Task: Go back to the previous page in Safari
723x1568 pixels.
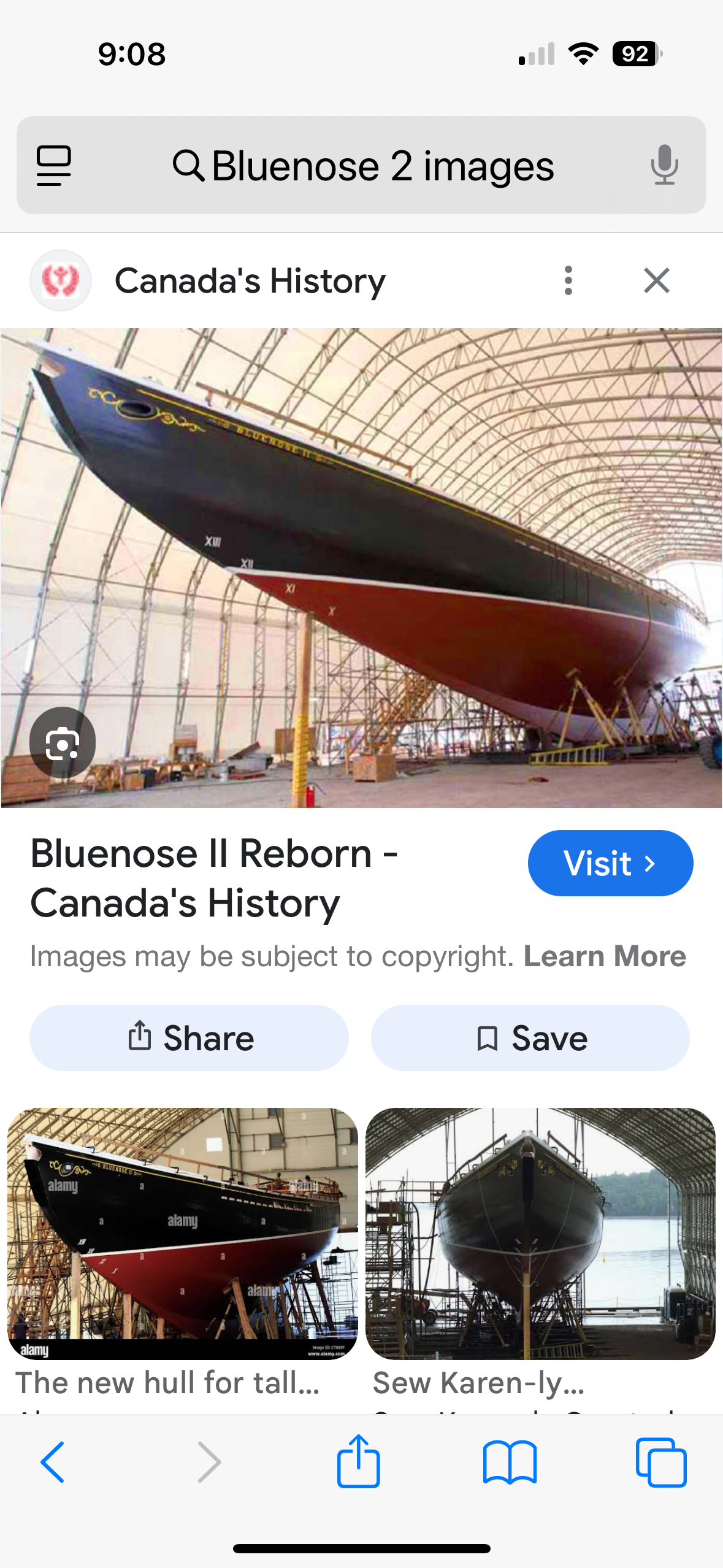Action: click(x=53, y=1462)
